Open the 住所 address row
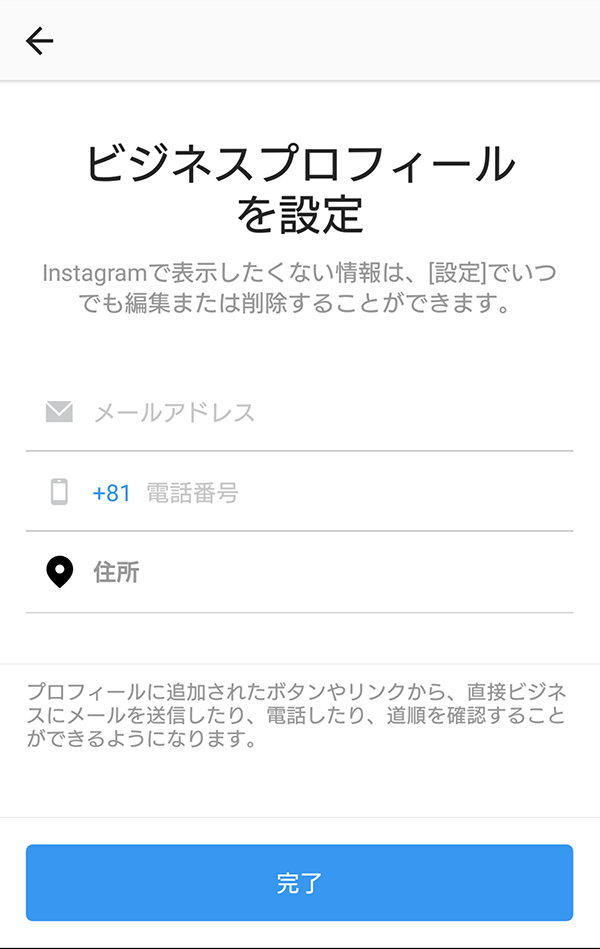This screenshot has height=949, width=600. (x=300, y=573)
